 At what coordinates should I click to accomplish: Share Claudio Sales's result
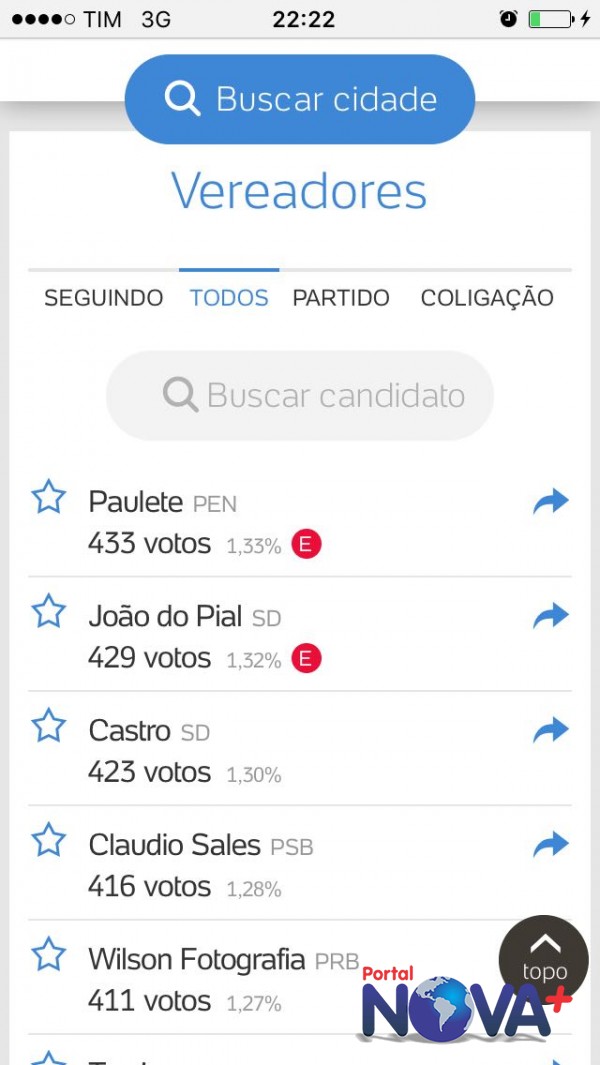coord(550,844)
